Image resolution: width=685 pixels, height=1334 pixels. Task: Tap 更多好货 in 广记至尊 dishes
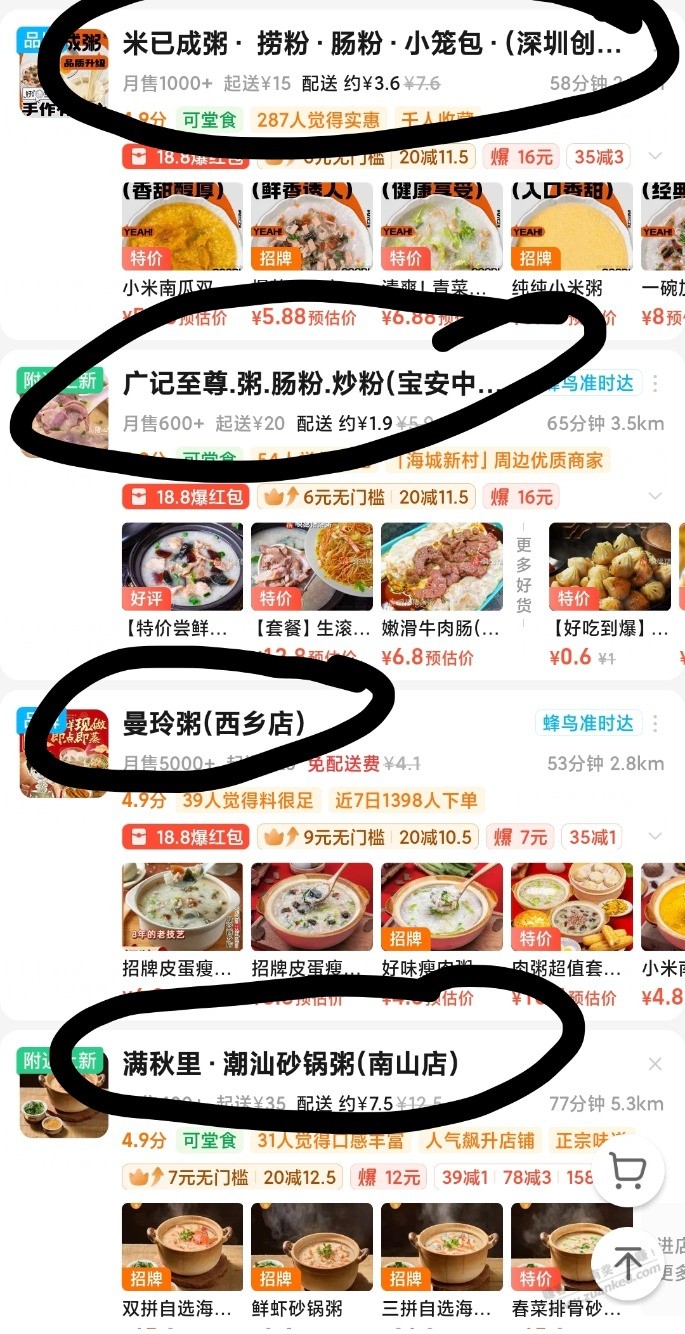pos(524,573)
